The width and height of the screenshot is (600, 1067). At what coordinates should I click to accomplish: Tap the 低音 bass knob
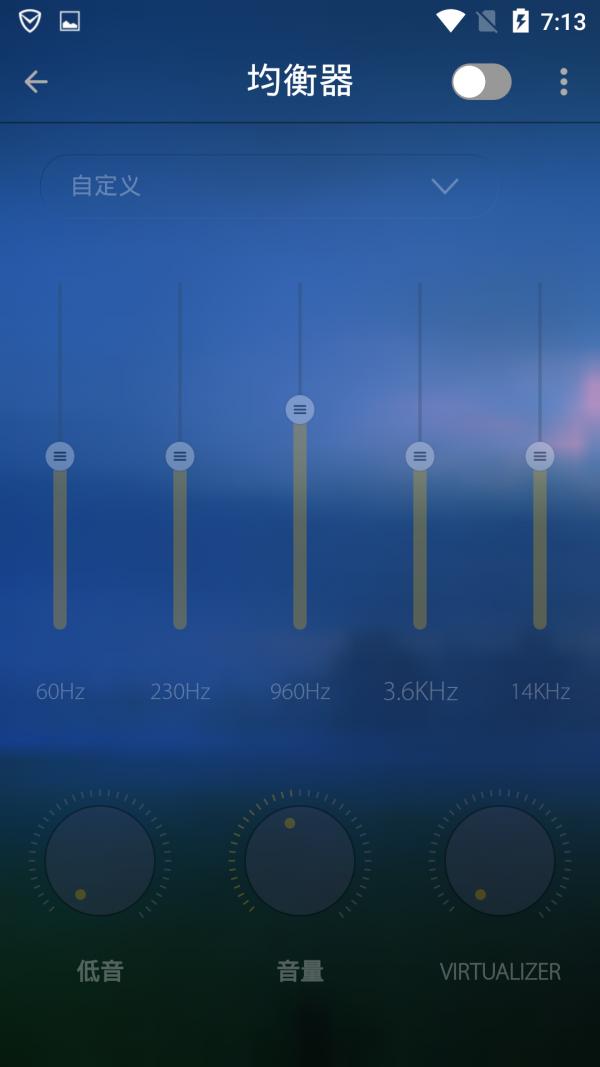point(100,860)
